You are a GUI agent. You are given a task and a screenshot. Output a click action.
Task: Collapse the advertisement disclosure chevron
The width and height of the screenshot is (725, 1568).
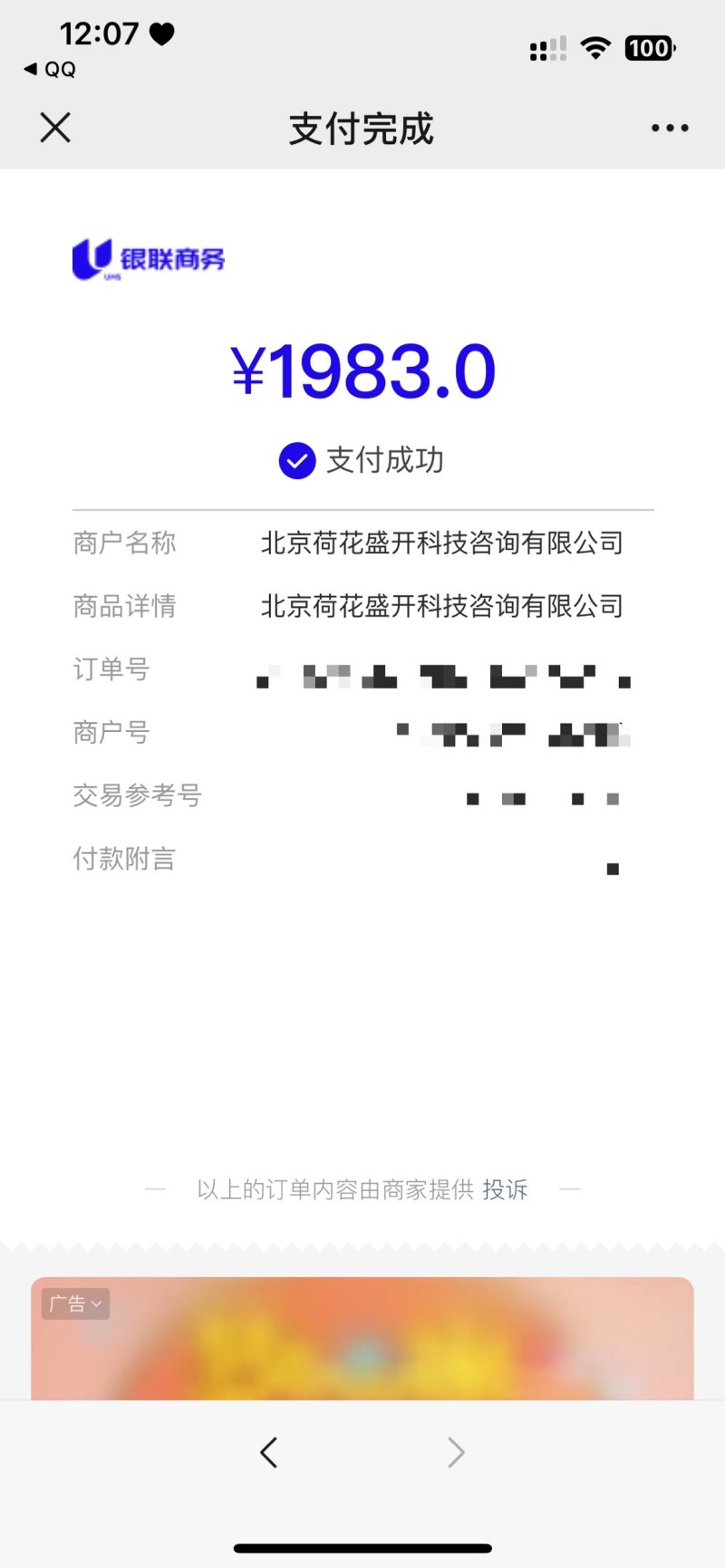98,1304
